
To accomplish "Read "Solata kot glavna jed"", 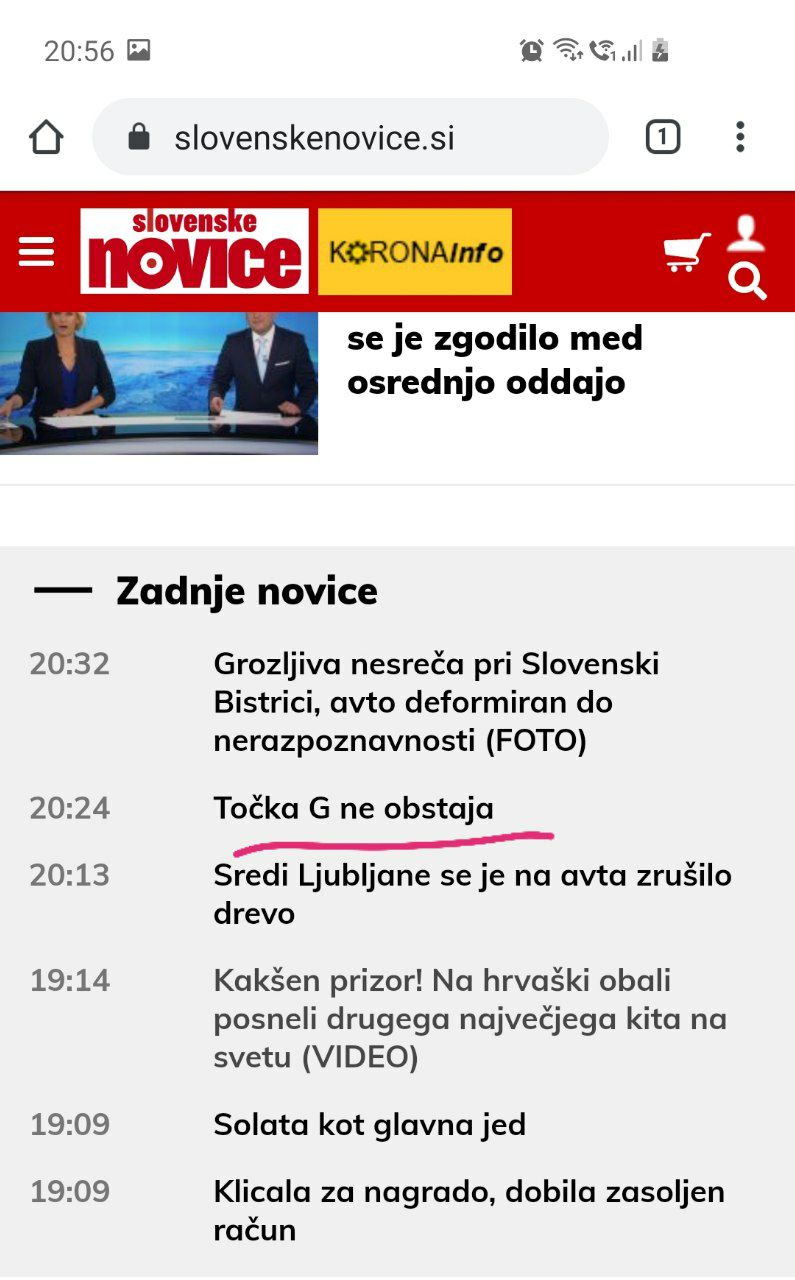I will [370, 1124].
